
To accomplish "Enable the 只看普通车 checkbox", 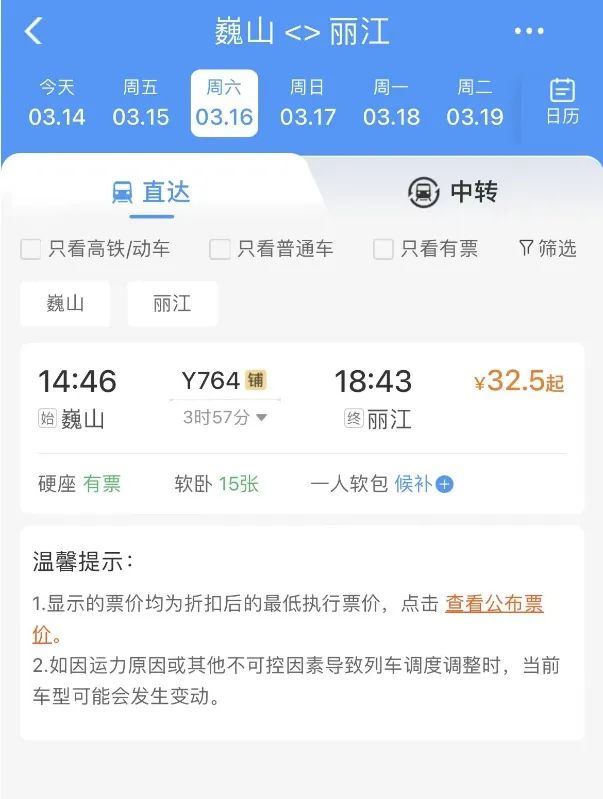I will pos(220,250).
